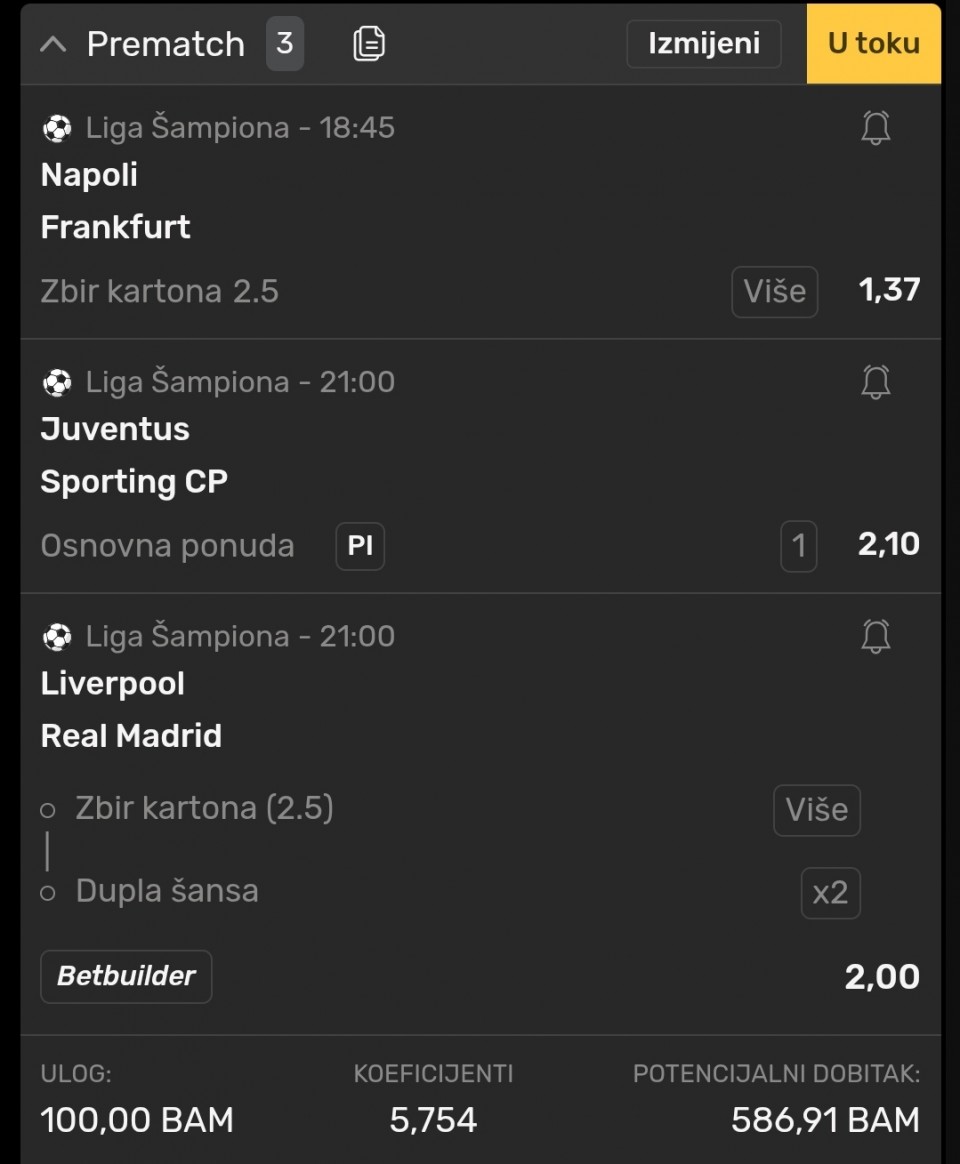The height and width of the screenshot is (1164, 960).
Task: Open the Napoli vs Frankfurt match
Action: [115, 201]
